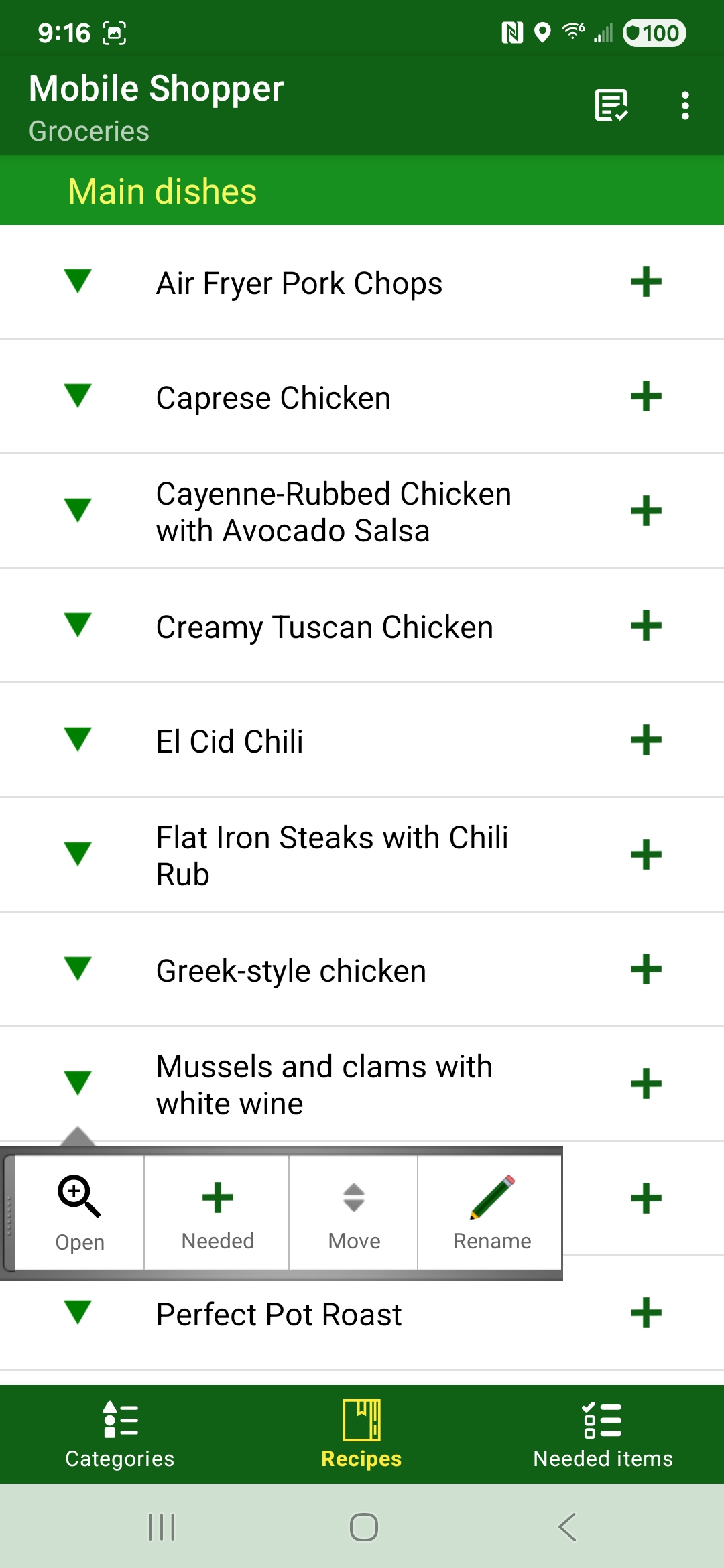Add El Cid Chili ingredients with its plus button
The height and width of the screenshot is (1568, 724).
point(646,740)
